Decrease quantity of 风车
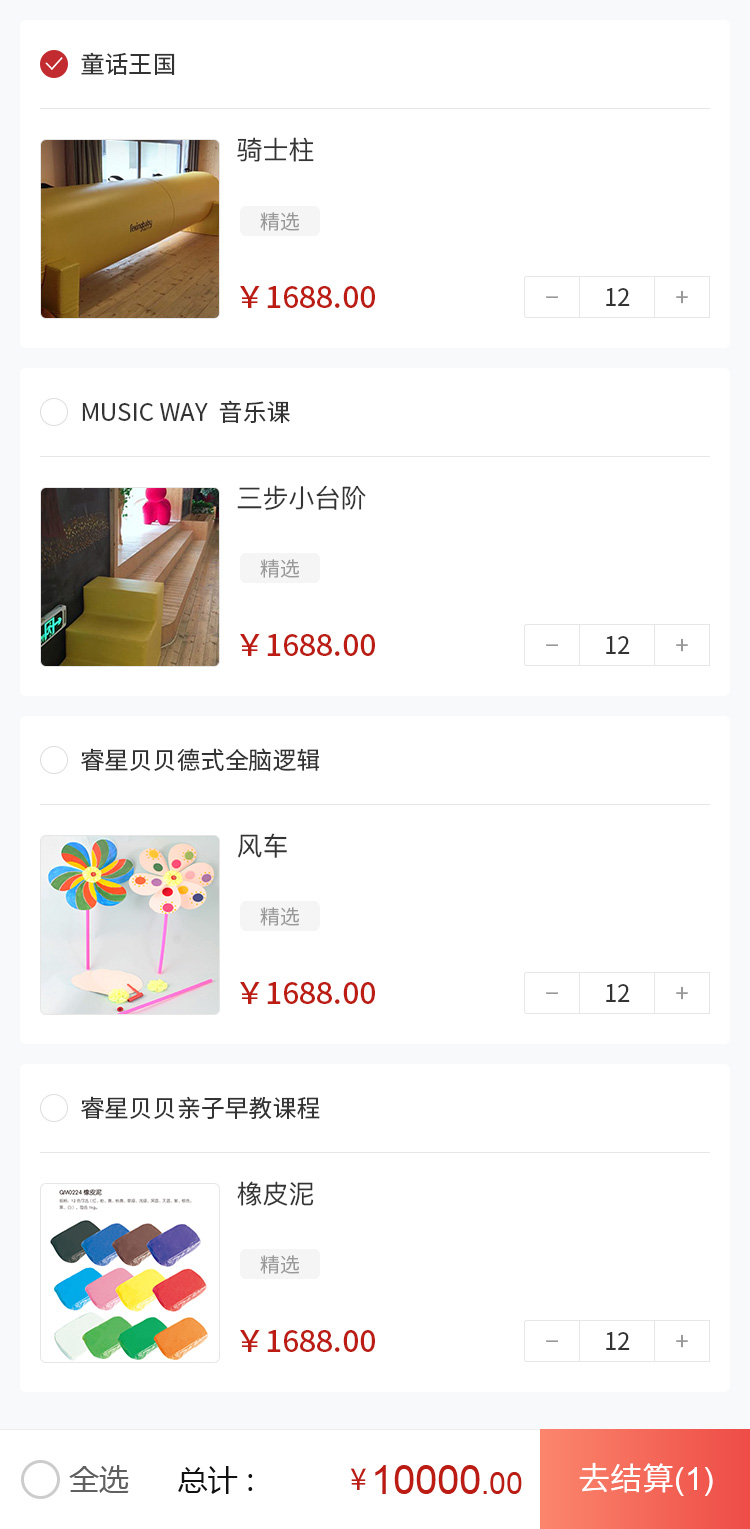Image resolution: width=750 pixels, height=1529 pixels. (x=552, y=993)
